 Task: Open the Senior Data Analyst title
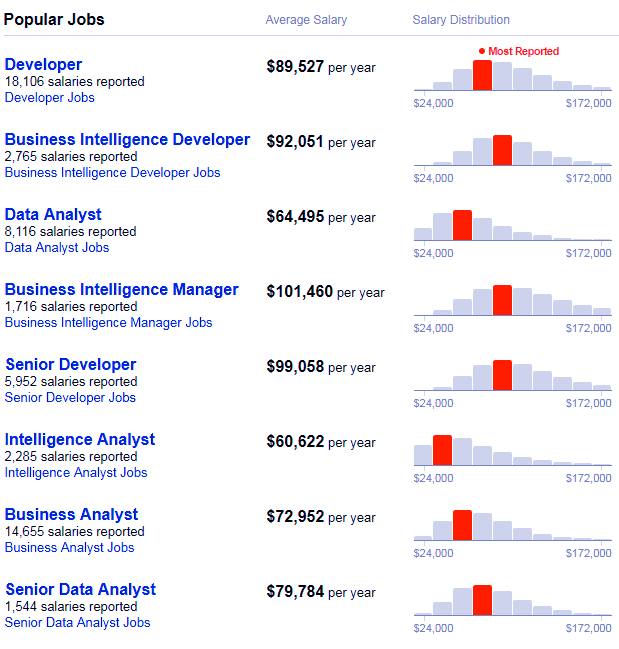tap(80, 590)
